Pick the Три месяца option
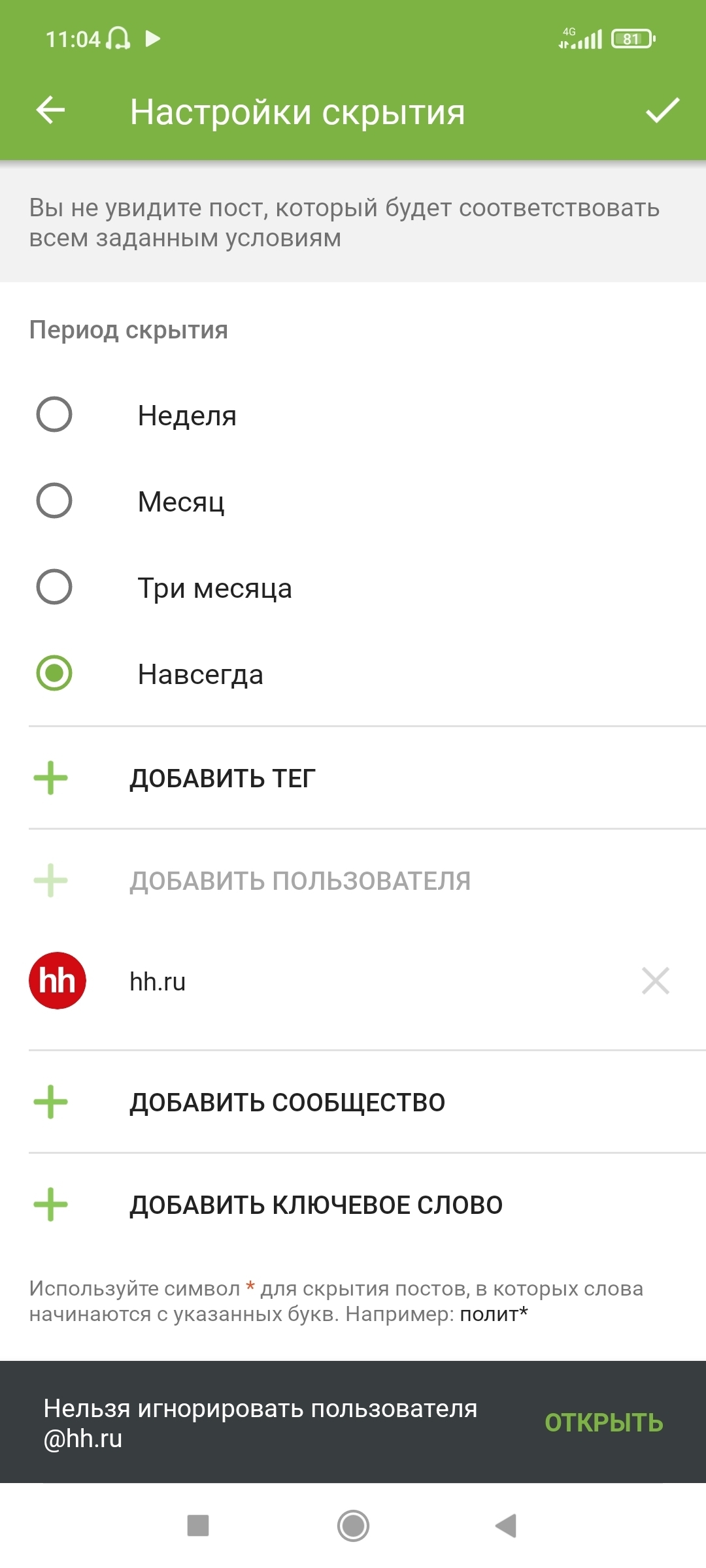The height and width of the screenshot is (1568, 706). (x=54, y=587)
